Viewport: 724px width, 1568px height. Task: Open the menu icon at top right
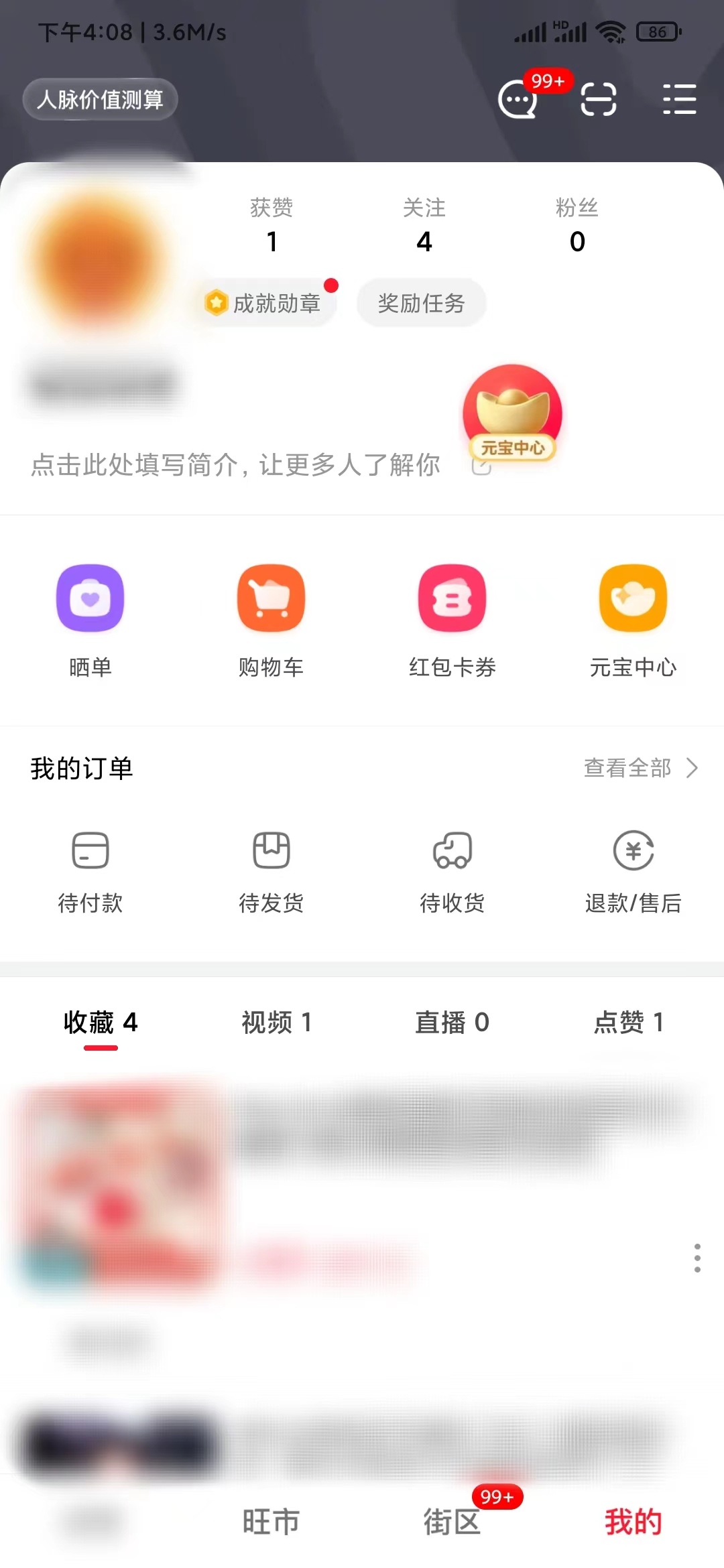pyautogui.click(x=679, y=99)
